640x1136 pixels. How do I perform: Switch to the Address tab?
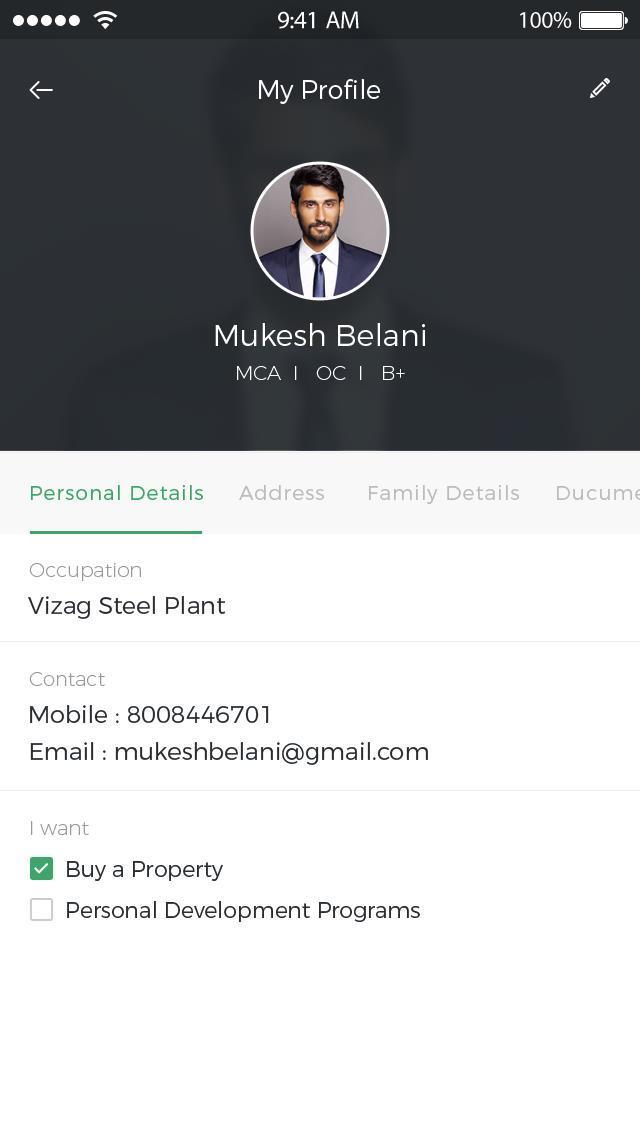(x=282, y=493)
